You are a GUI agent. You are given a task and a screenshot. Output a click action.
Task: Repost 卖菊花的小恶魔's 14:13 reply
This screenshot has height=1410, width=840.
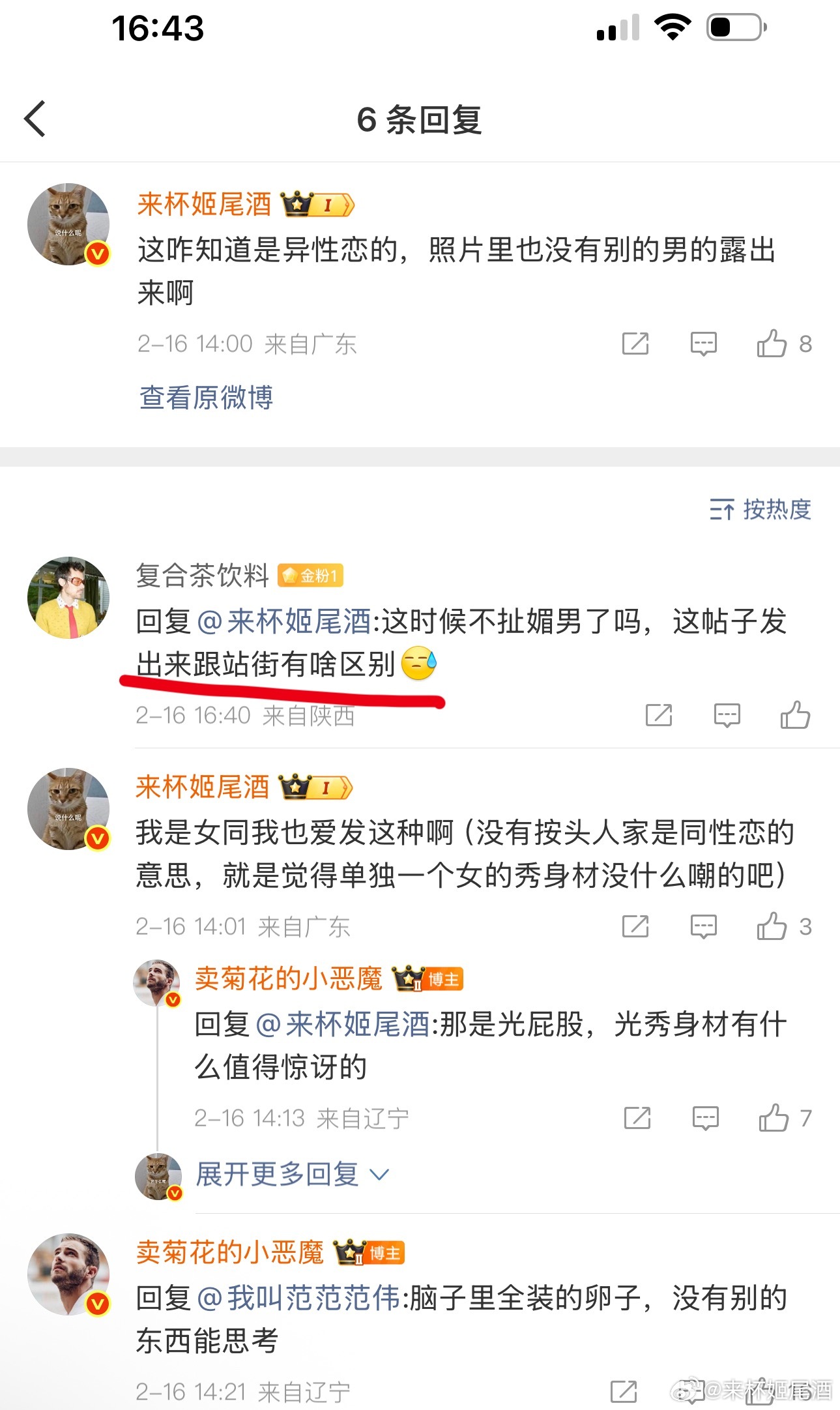[x=637, y=1118]
